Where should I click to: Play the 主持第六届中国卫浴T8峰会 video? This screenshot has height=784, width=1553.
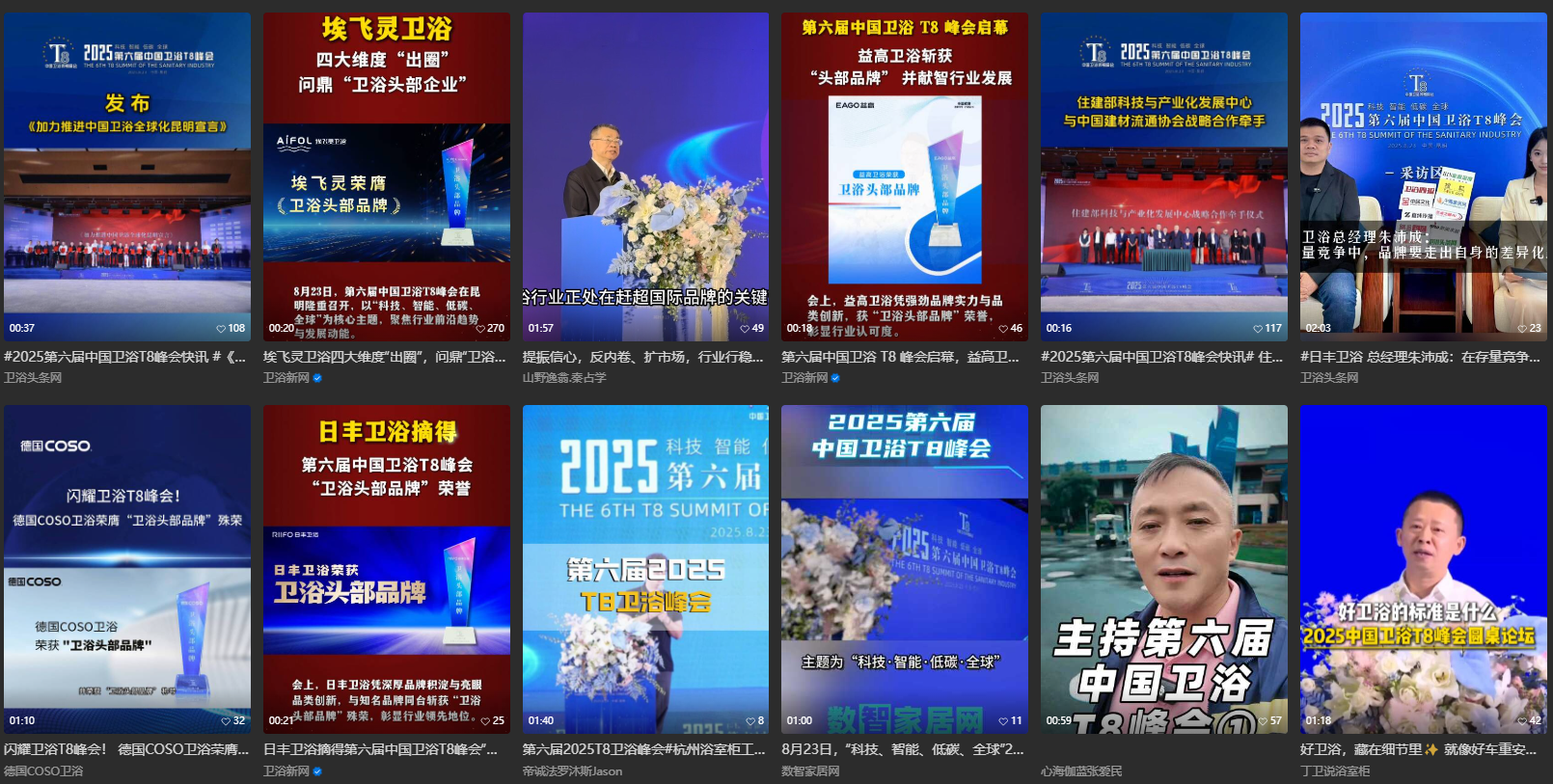click(x=1163, y=569)
